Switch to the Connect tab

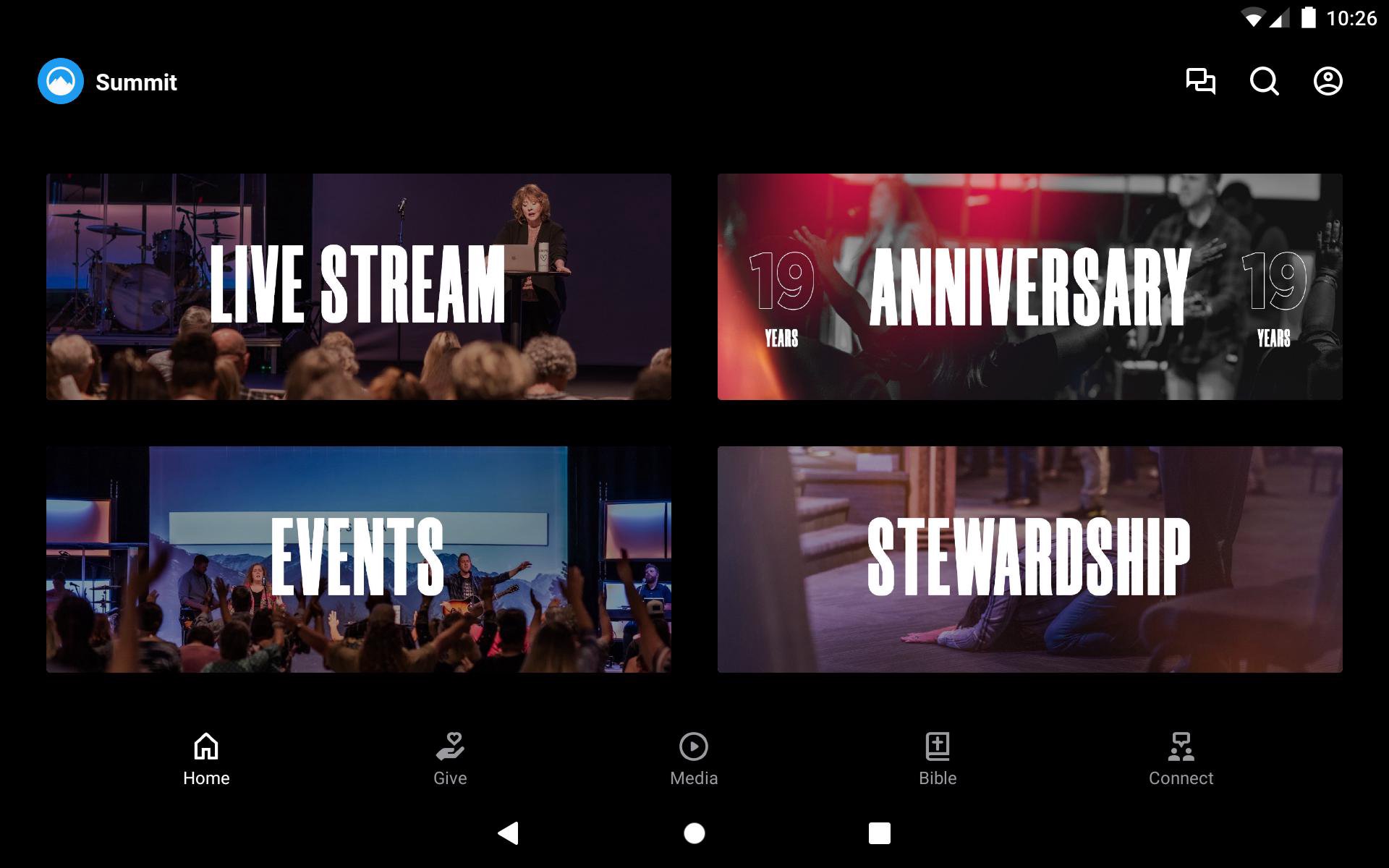click(x=1181, y=759)
